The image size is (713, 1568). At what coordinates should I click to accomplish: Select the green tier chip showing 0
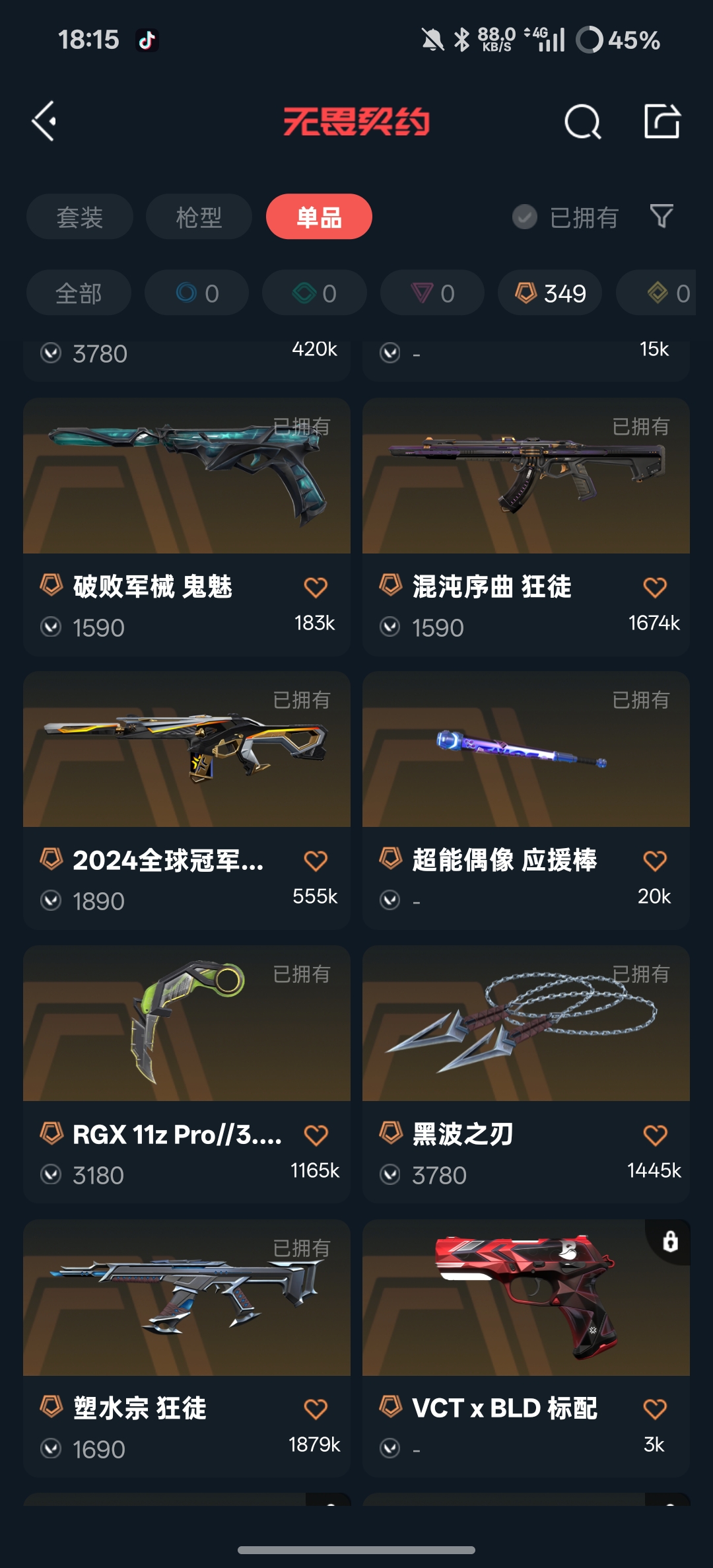(x=314, y=293)
